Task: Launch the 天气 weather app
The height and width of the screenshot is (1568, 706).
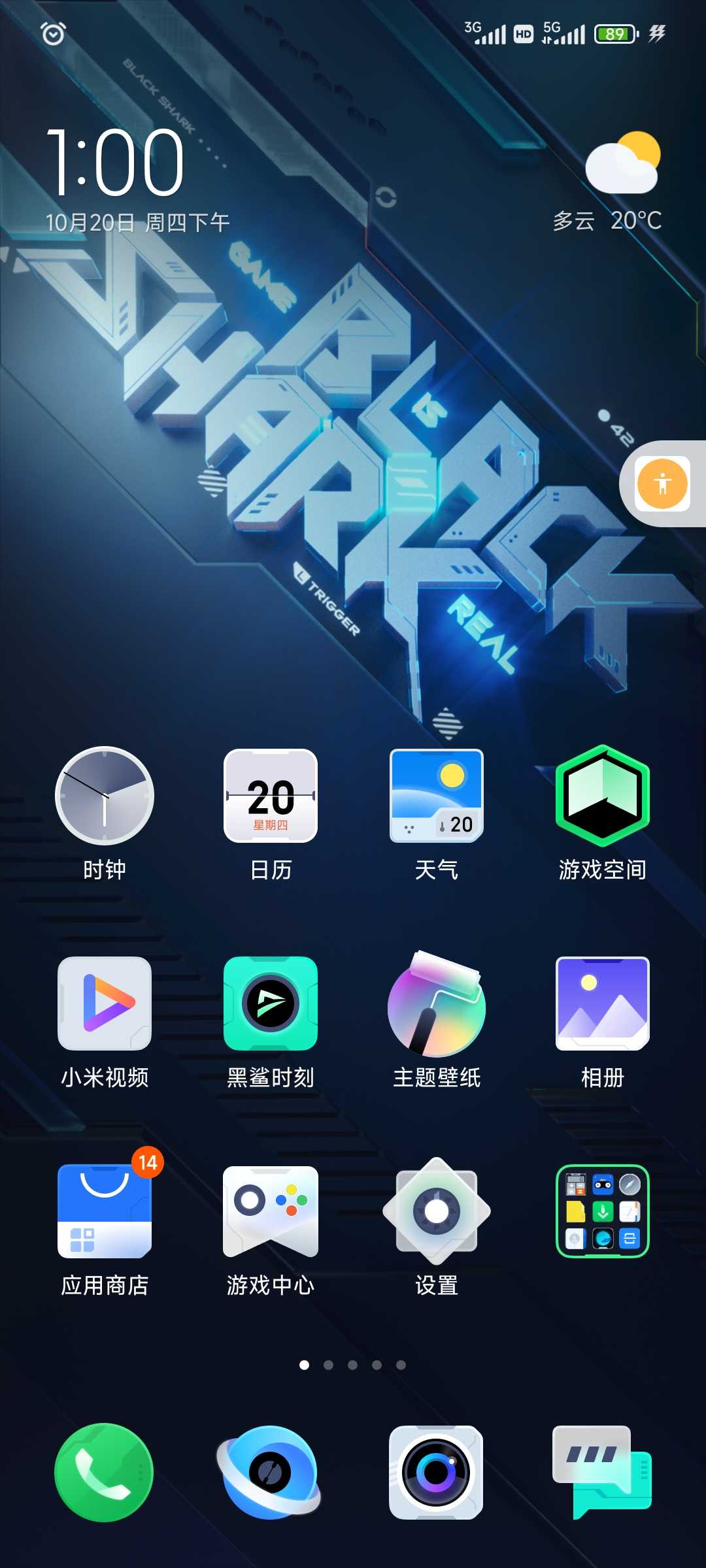Action: (x=437, y=796)
